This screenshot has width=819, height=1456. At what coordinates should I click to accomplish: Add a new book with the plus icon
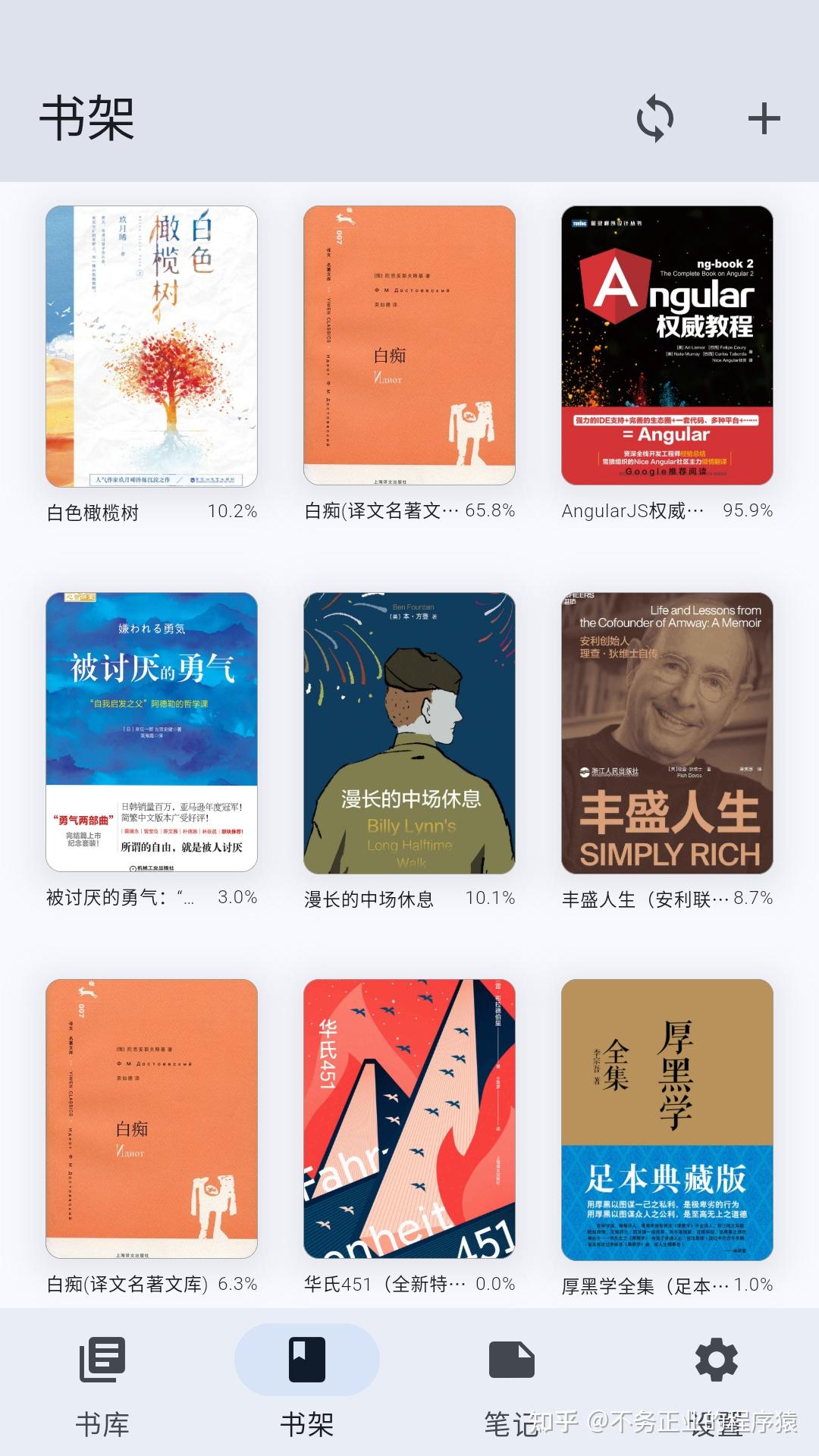(764, 119)
